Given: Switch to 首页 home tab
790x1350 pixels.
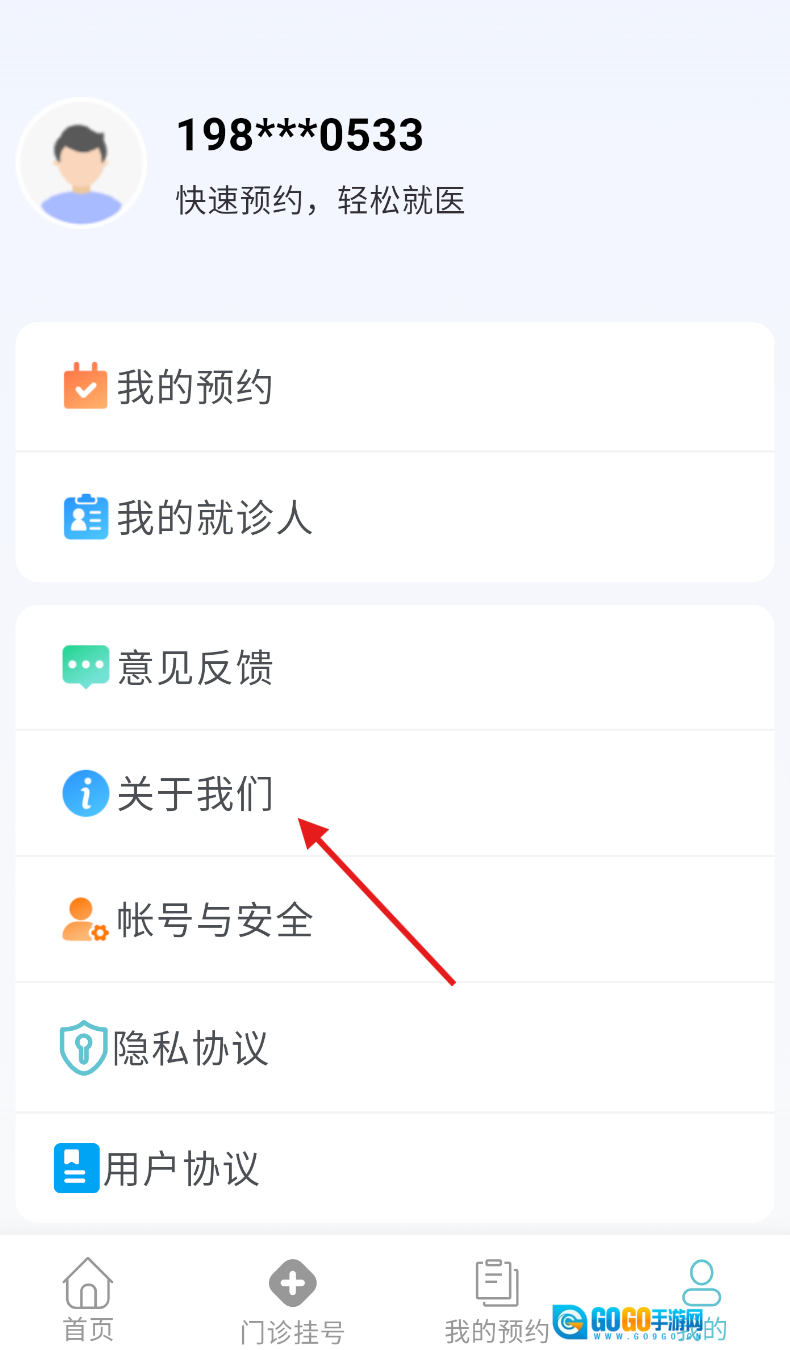Looking at the screenshot, I should pyautogui.click(x=88, y=1298).
